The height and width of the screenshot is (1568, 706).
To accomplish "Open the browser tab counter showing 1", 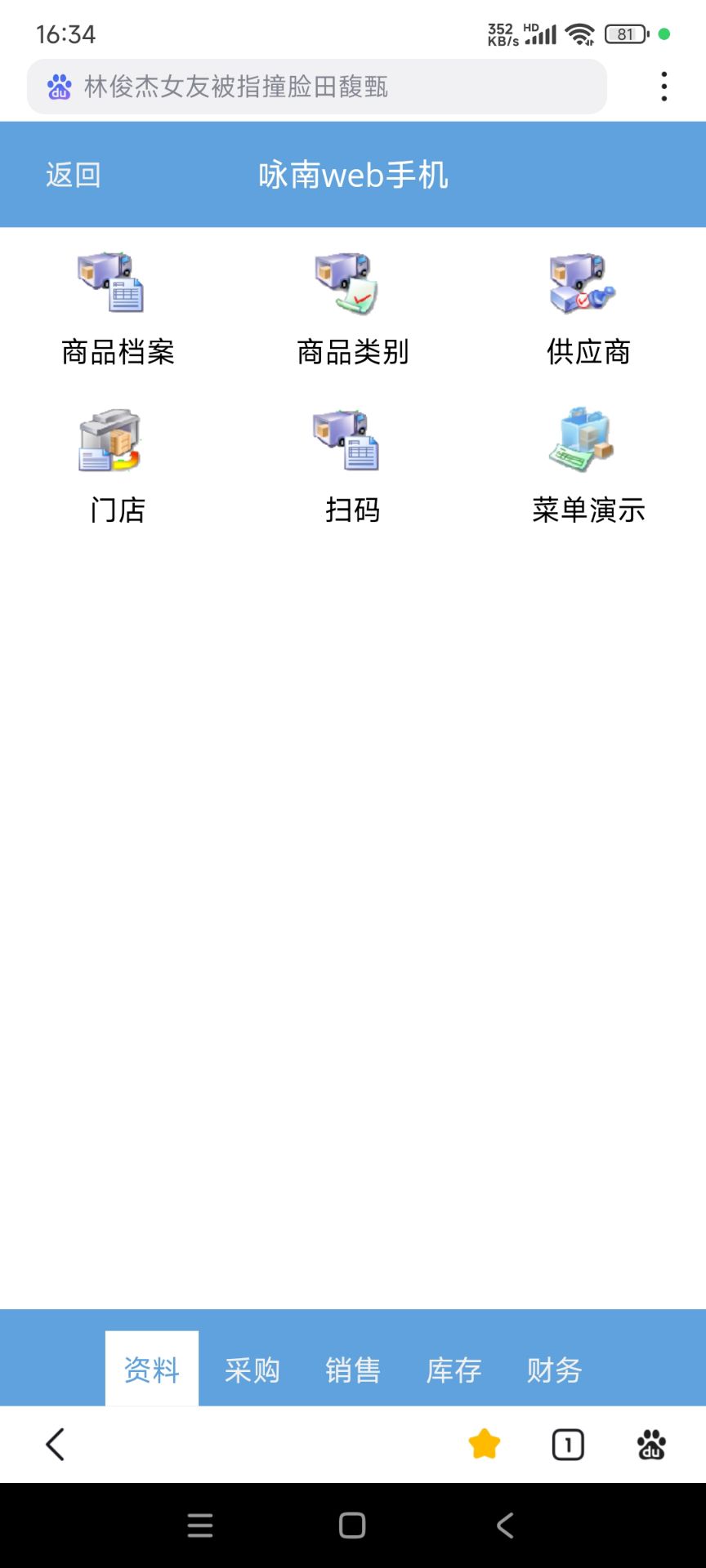I will pos(567,1444).
